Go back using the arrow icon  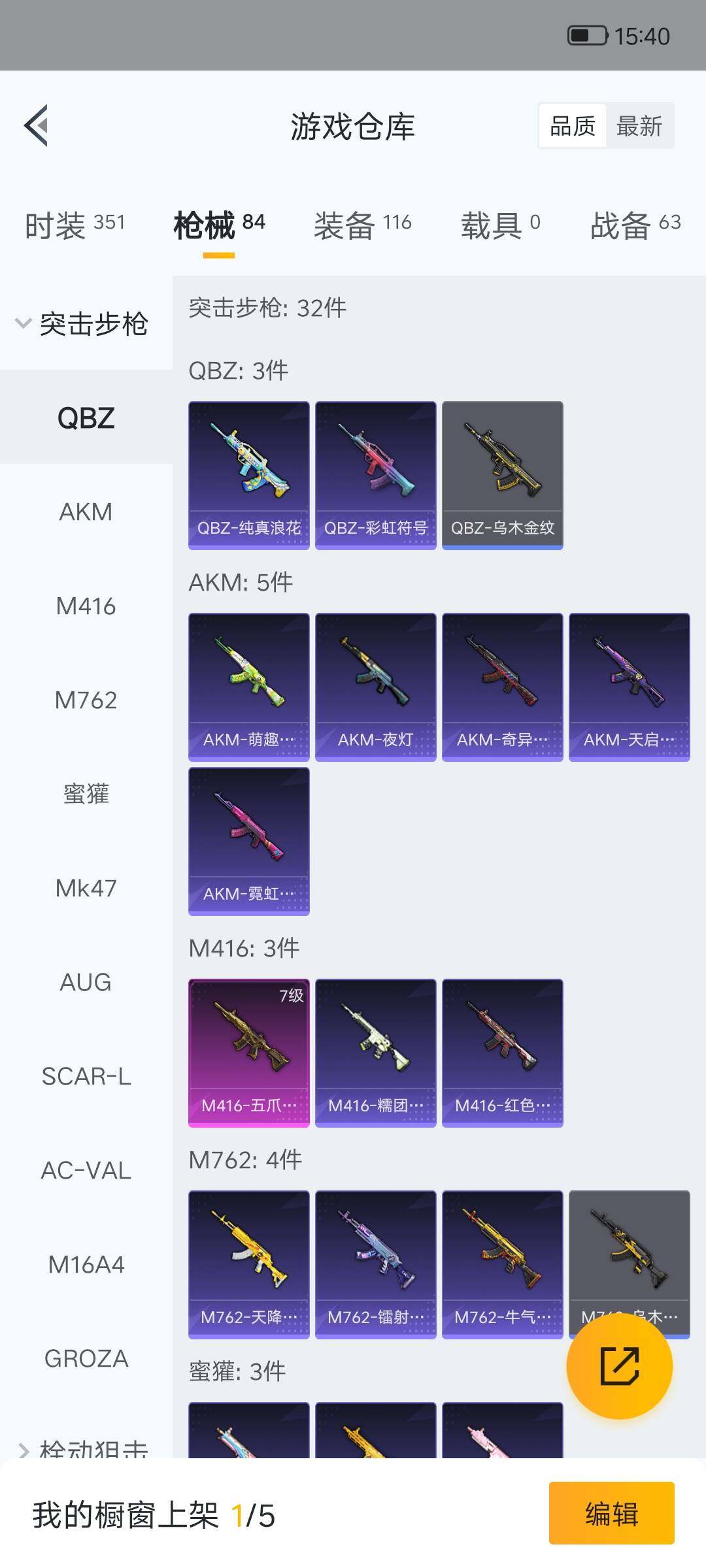pos(37,125)
